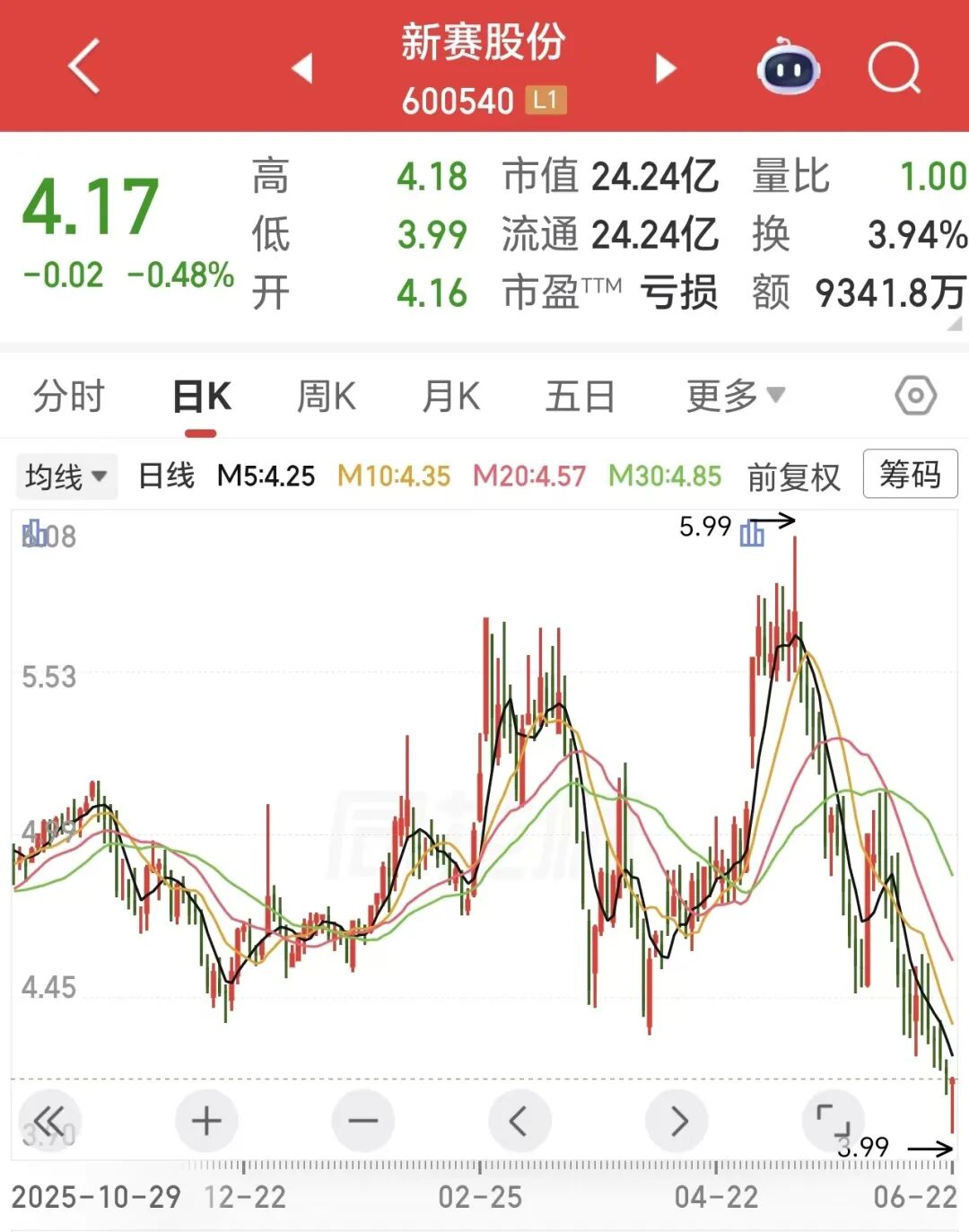Switch to the 五日 tab
This screenshot has width=969, height=1232.
pos(581,396)
